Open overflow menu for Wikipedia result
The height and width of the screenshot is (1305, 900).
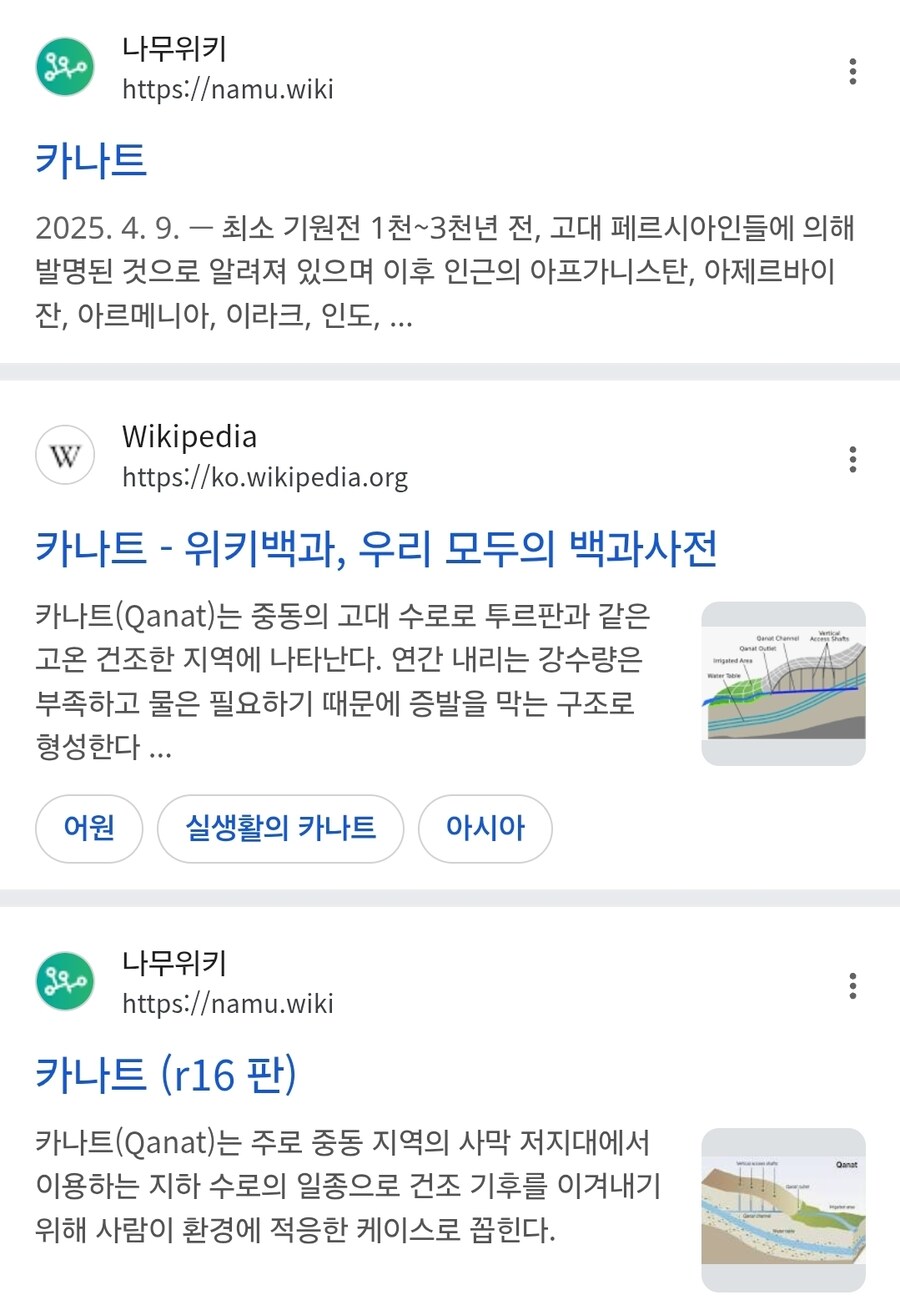[x=852, y=459]
